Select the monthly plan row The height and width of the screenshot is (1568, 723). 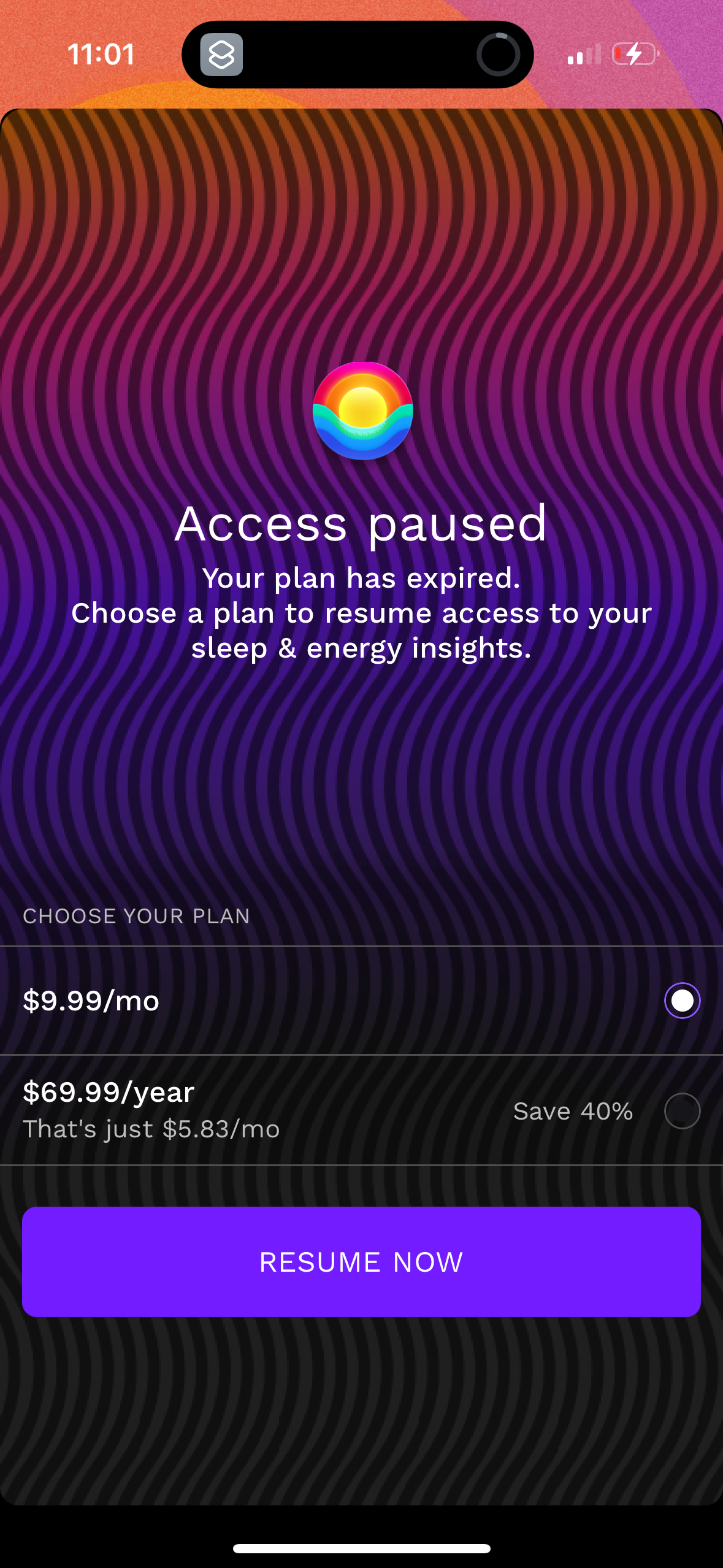pyautogui.click(x=361, y=1000)
